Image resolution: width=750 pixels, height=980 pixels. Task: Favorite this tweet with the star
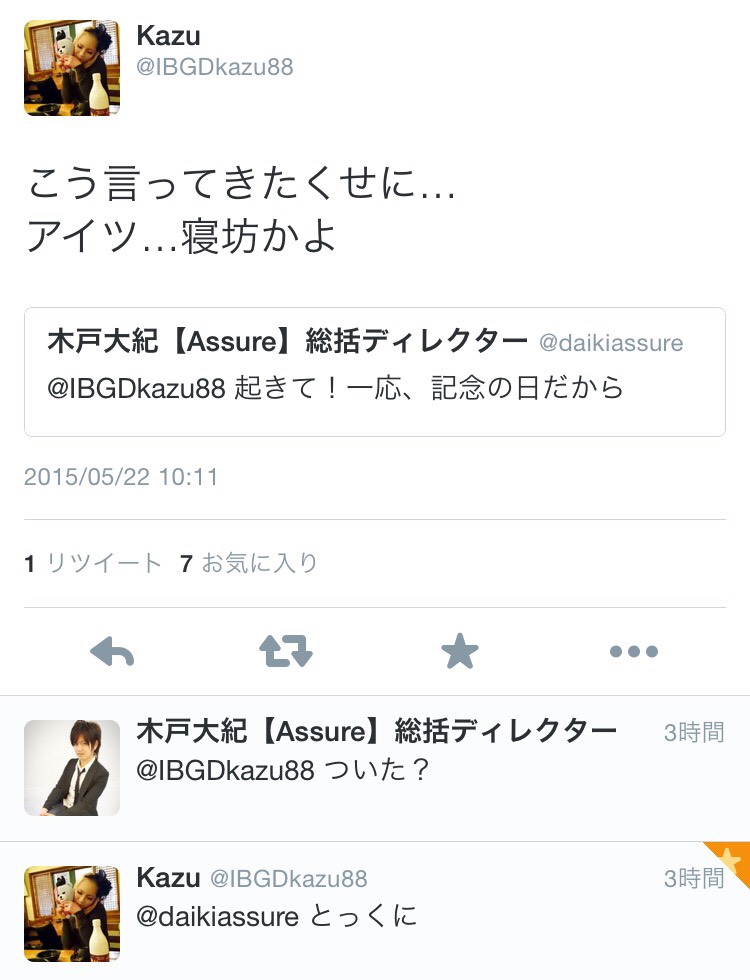click(460, 652)
